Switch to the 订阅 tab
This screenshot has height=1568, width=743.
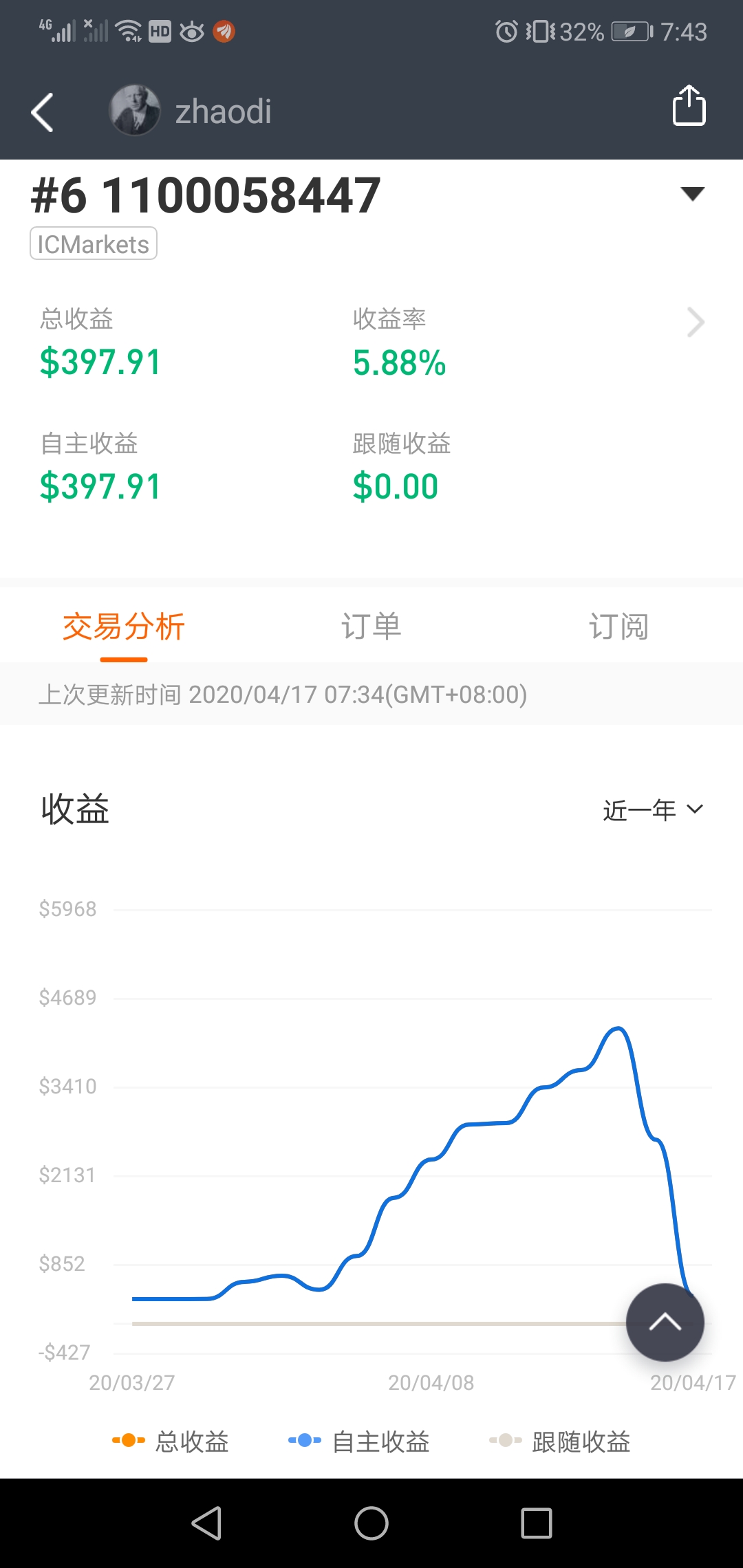click(619, 627)
